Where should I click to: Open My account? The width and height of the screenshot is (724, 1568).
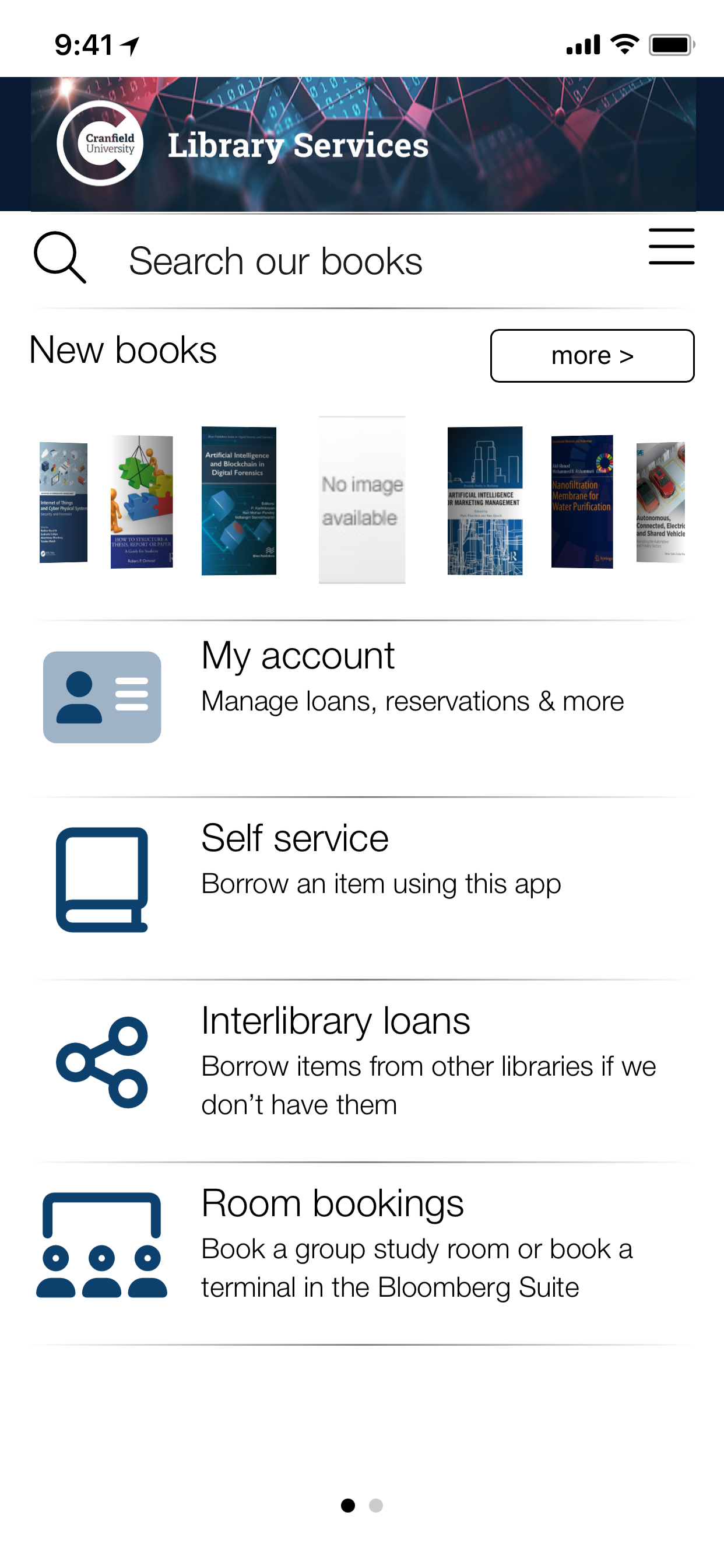click(x=362, y=697)
